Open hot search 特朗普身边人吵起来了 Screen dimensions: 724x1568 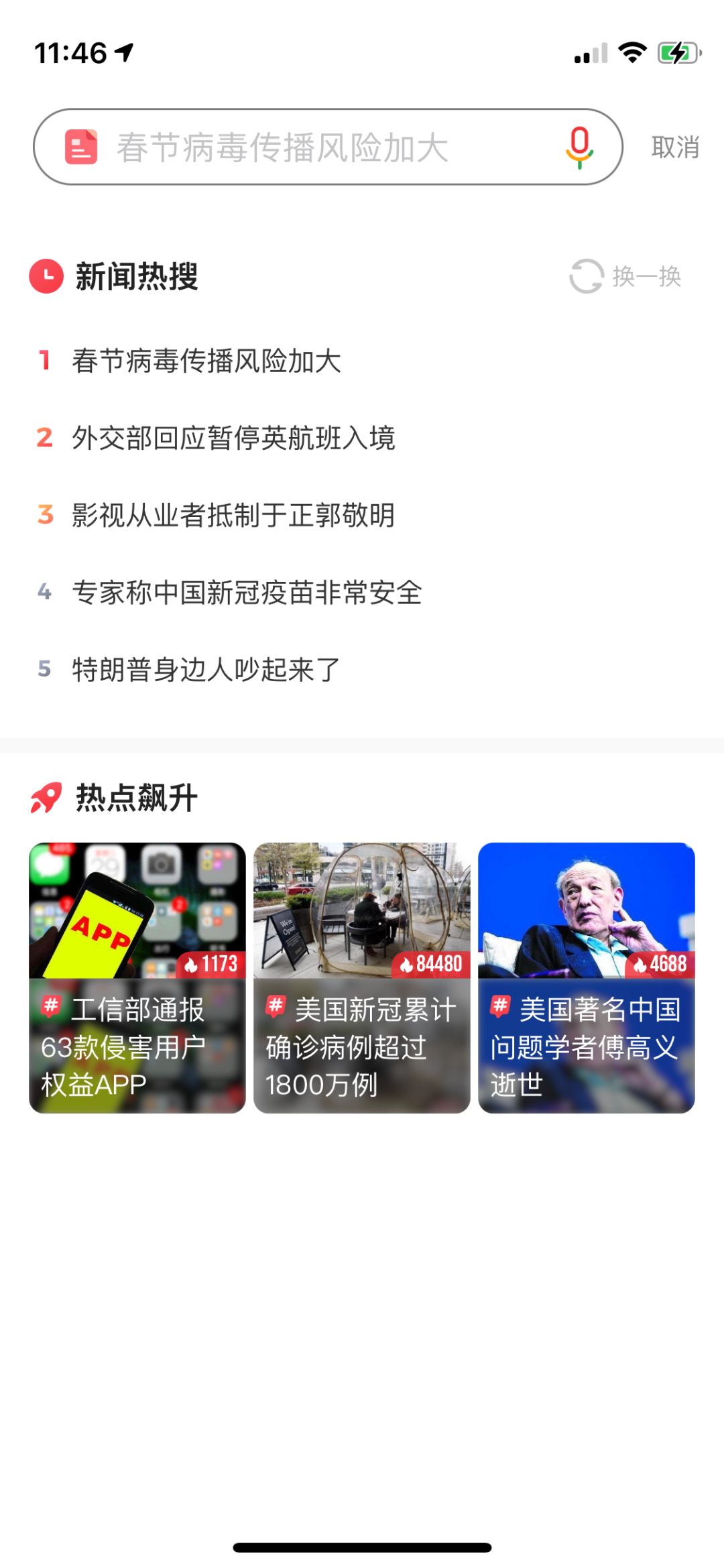click(206, 669)
